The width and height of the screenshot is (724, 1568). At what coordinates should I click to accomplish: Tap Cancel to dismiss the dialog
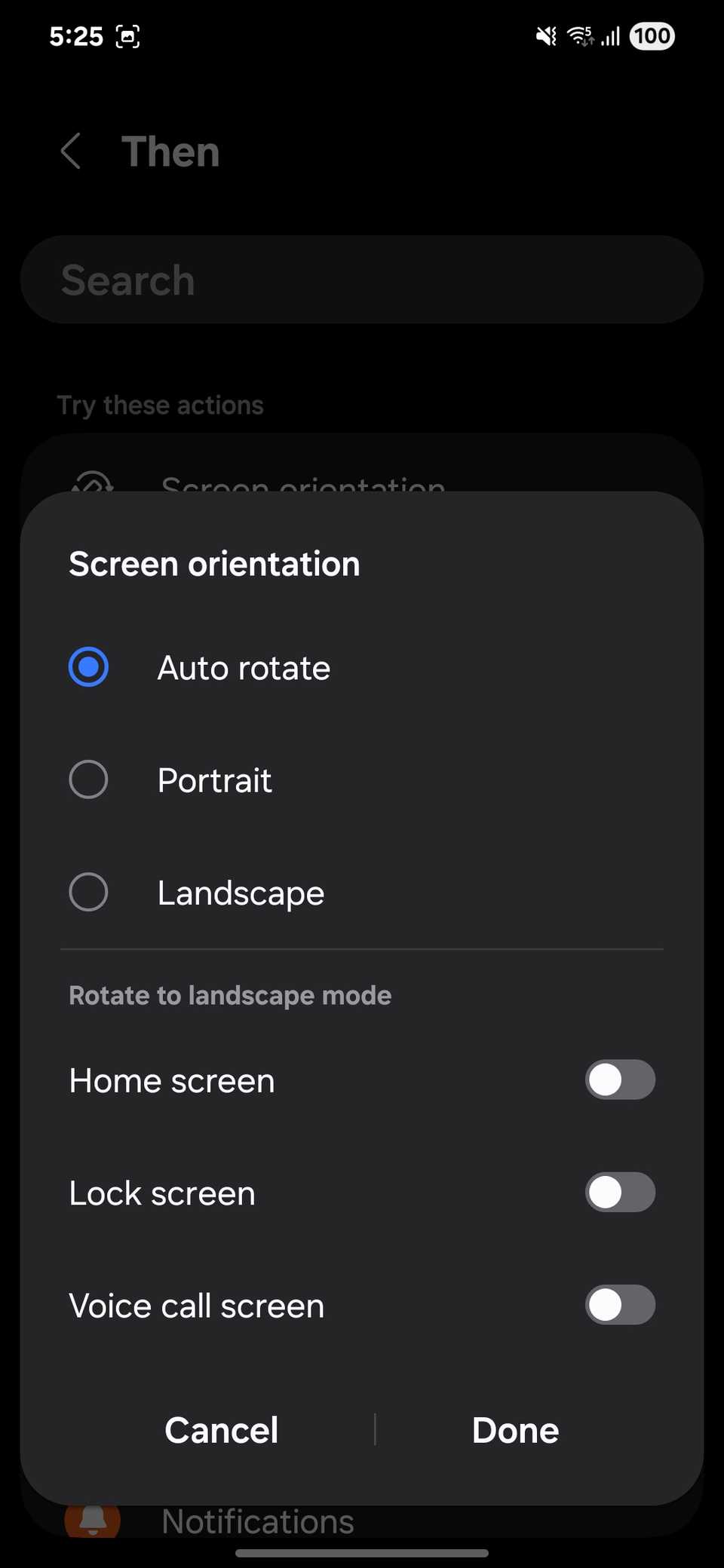(x=221, y=1429)
